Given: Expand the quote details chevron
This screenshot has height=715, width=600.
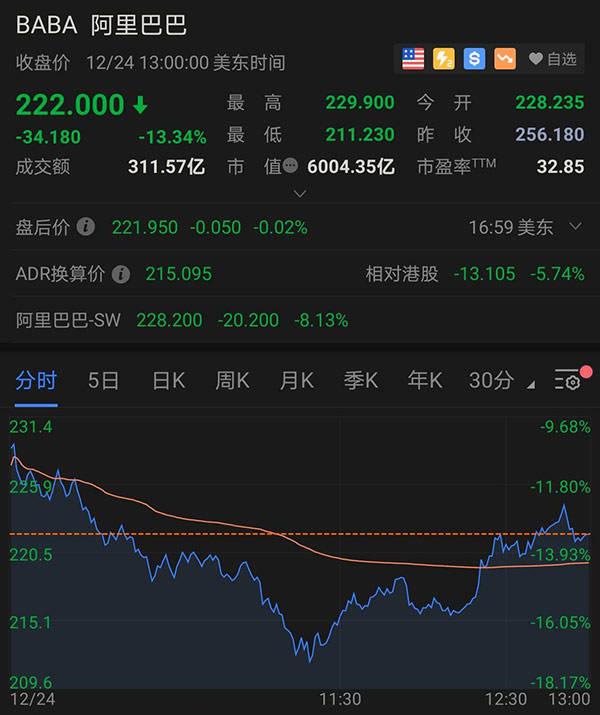Looking at the screenshot, I should click(299, 191).
